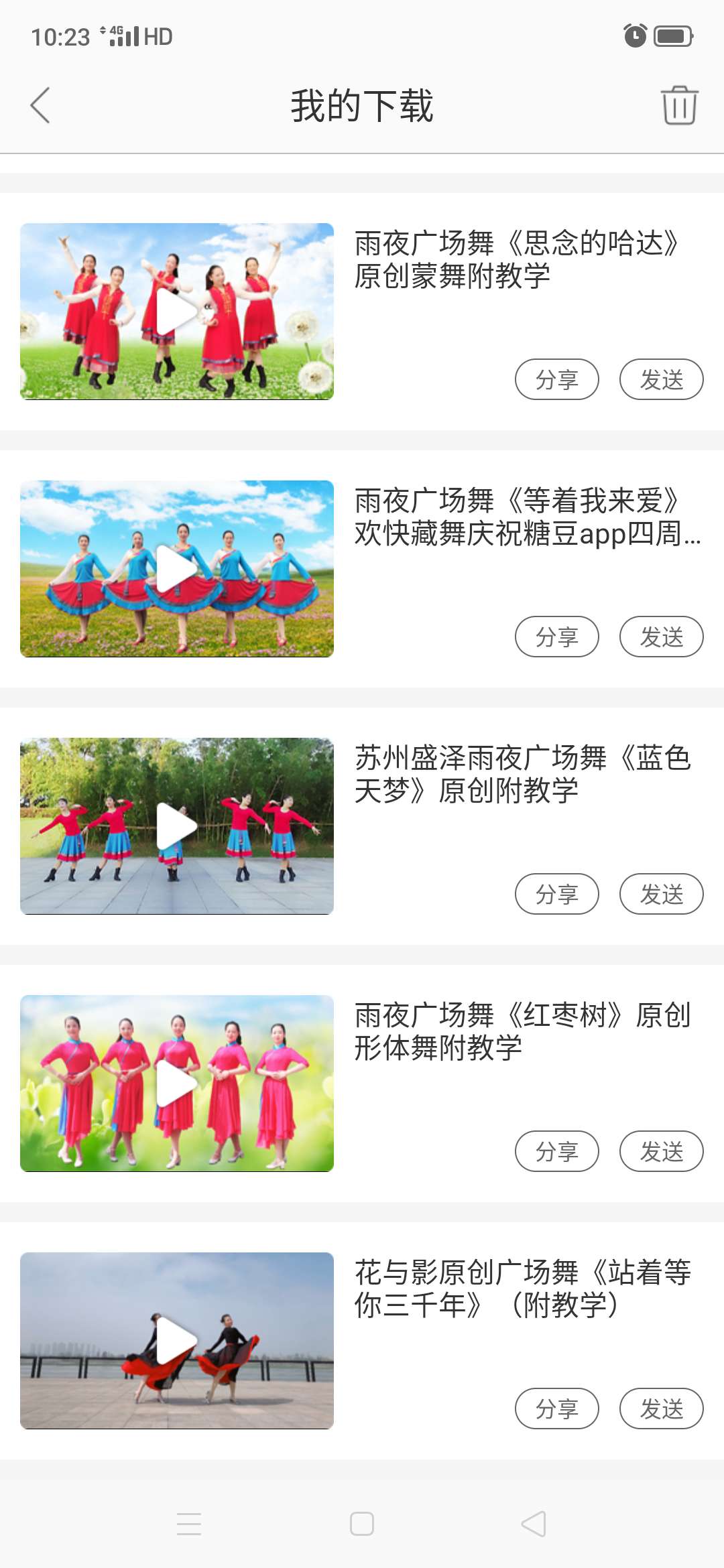The image size is (724, 1568).
Task: Tap 发送 for 《蓝色天梦》
Action: pyautogui.click(x=661, y=894)
